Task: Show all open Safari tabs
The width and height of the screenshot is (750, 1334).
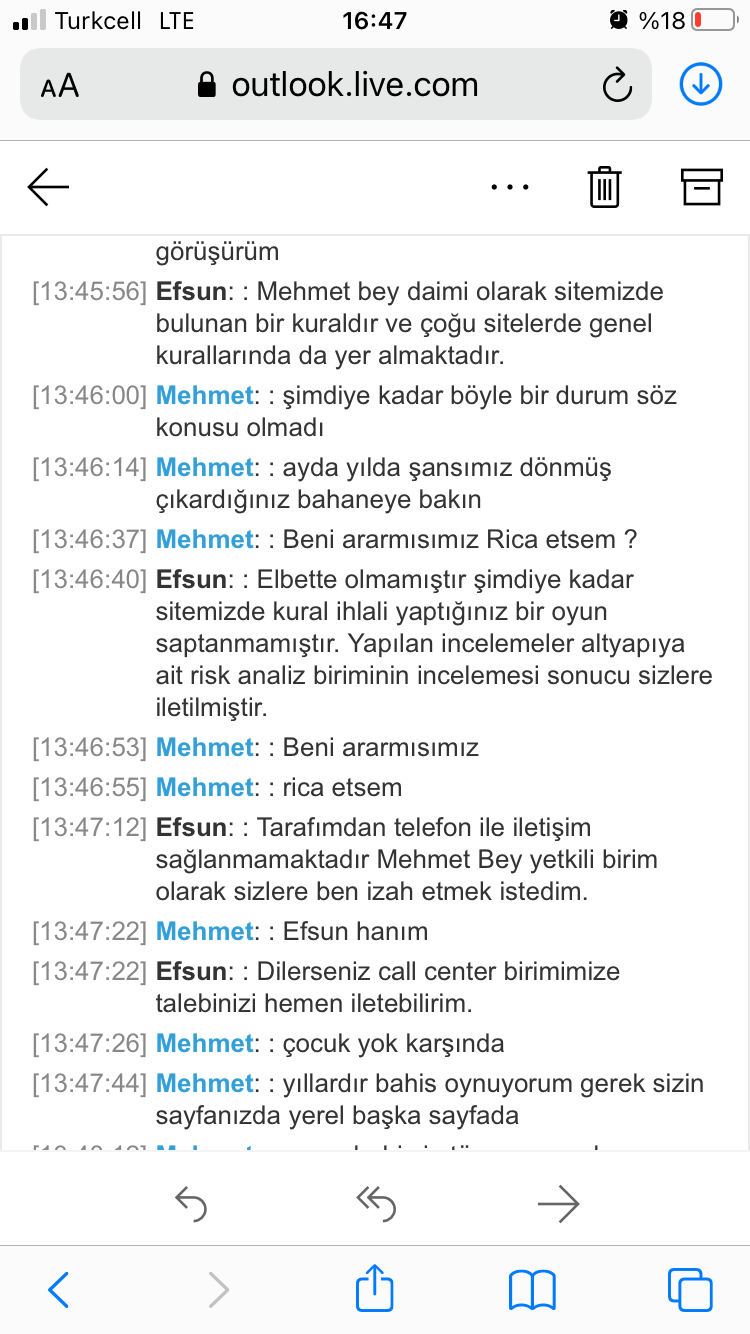Action: coord(690,1290)
